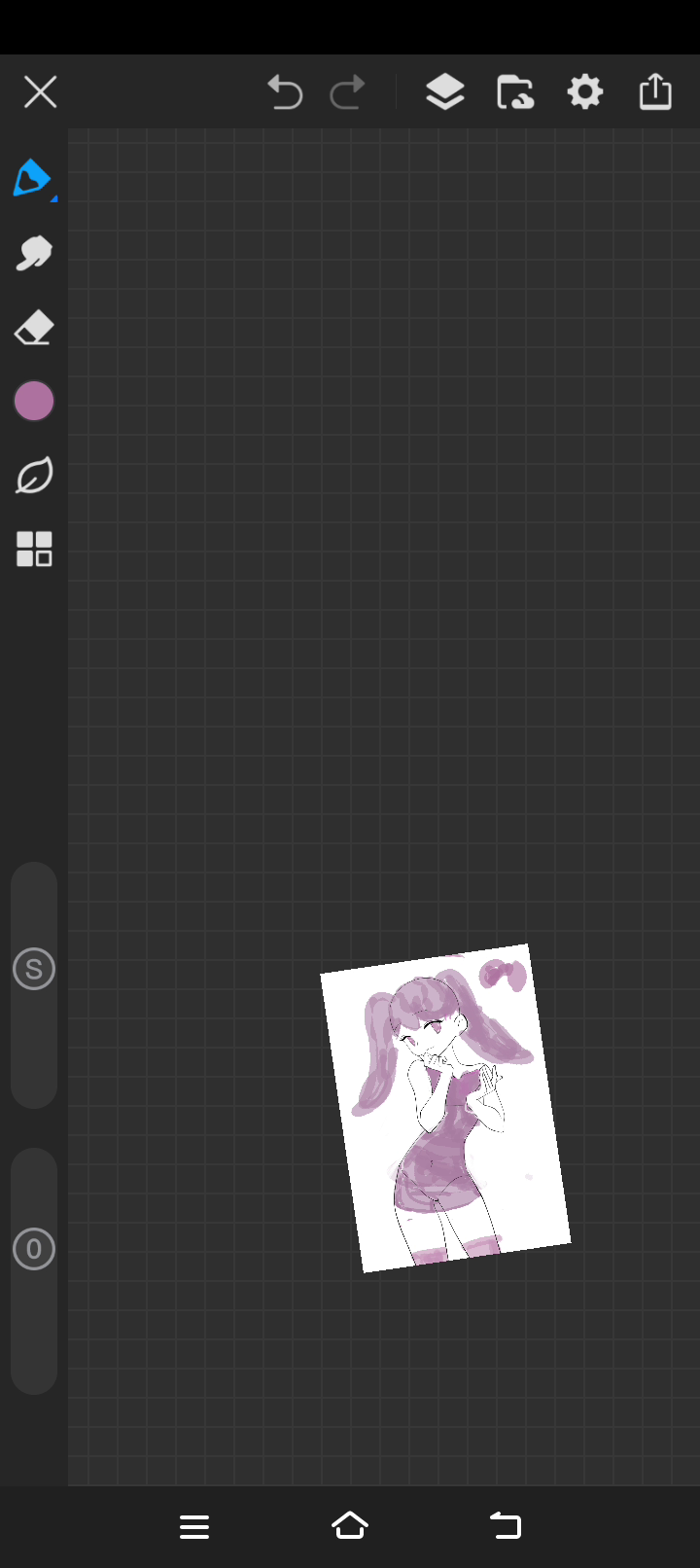This screenshot has height=1568, width=700.
Task: Select the smudge tool
Action: pos(34,253)
